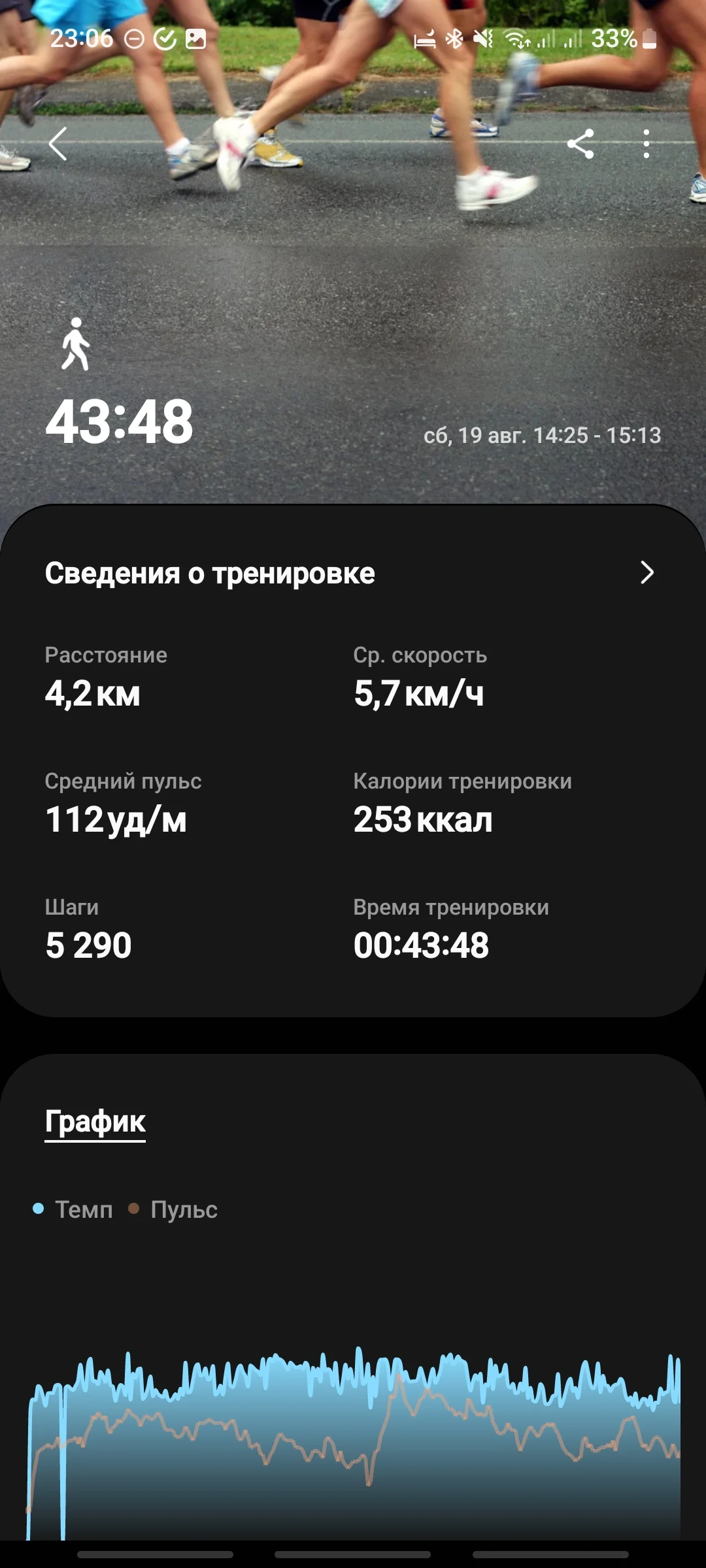Select the График tab
The width and height of the screenshot is (706, 1568).
[95, 1122]
